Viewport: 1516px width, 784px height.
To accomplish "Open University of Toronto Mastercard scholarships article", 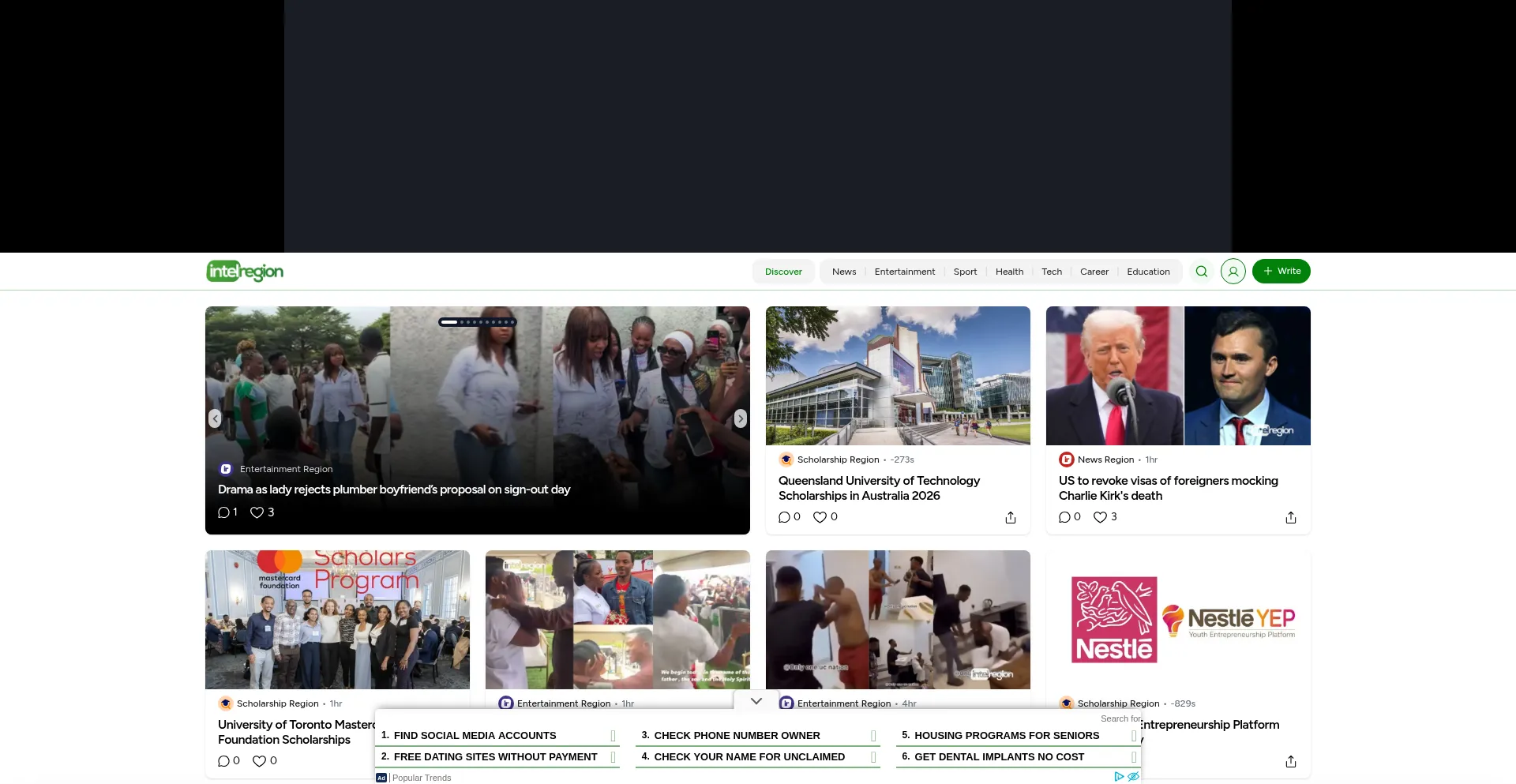I will point(295,732).
